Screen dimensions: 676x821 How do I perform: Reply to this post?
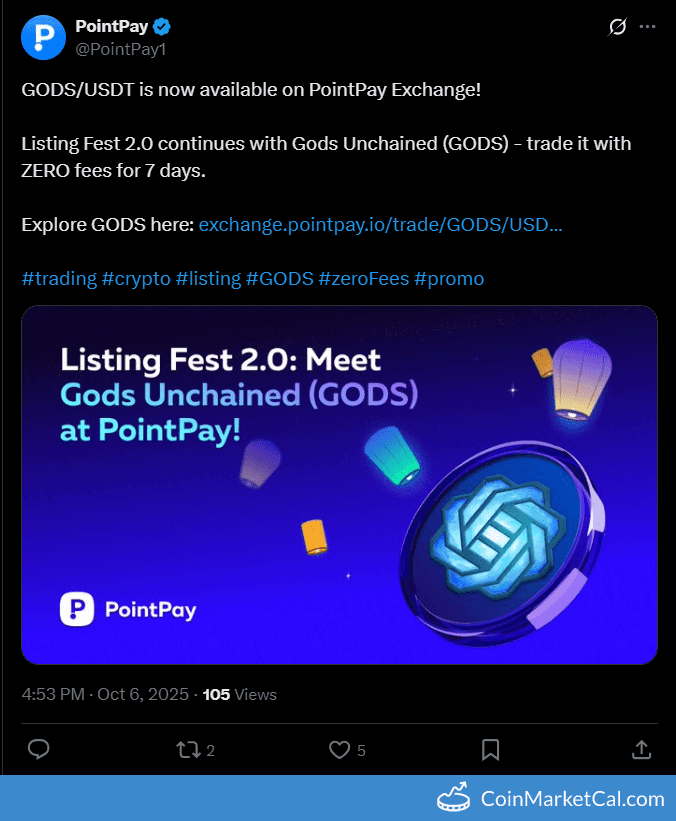39,749
